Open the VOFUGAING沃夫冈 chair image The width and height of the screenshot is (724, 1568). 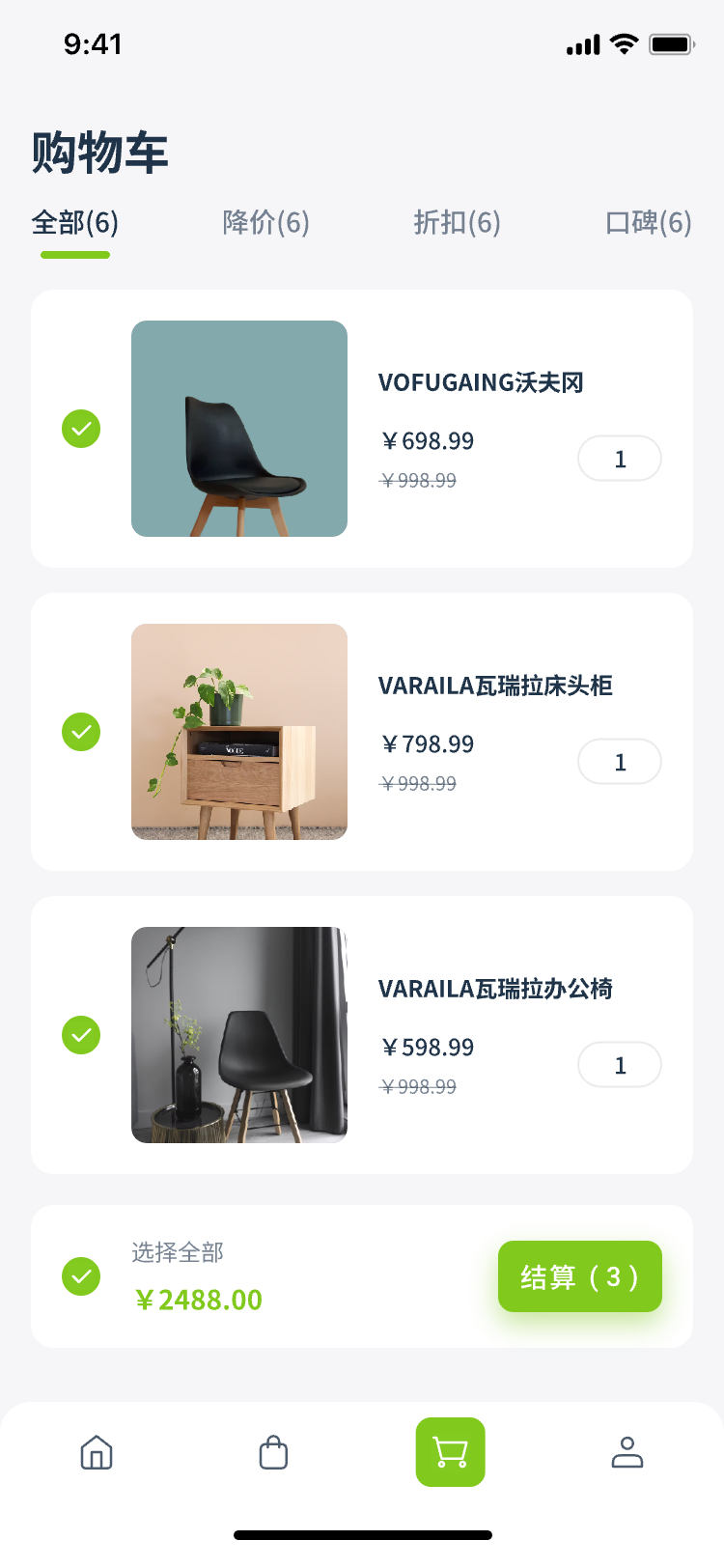[x=239, y=429]
